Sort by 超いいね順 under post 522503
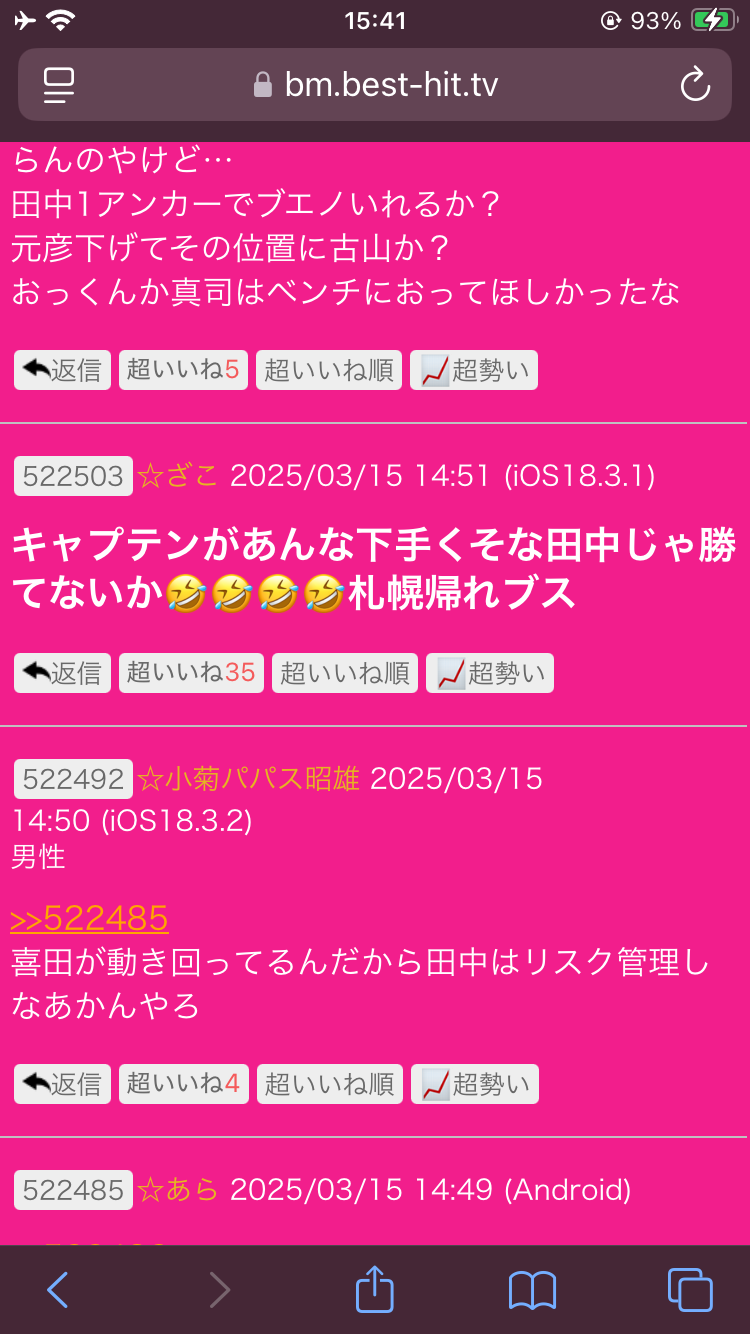 [345, 673]
